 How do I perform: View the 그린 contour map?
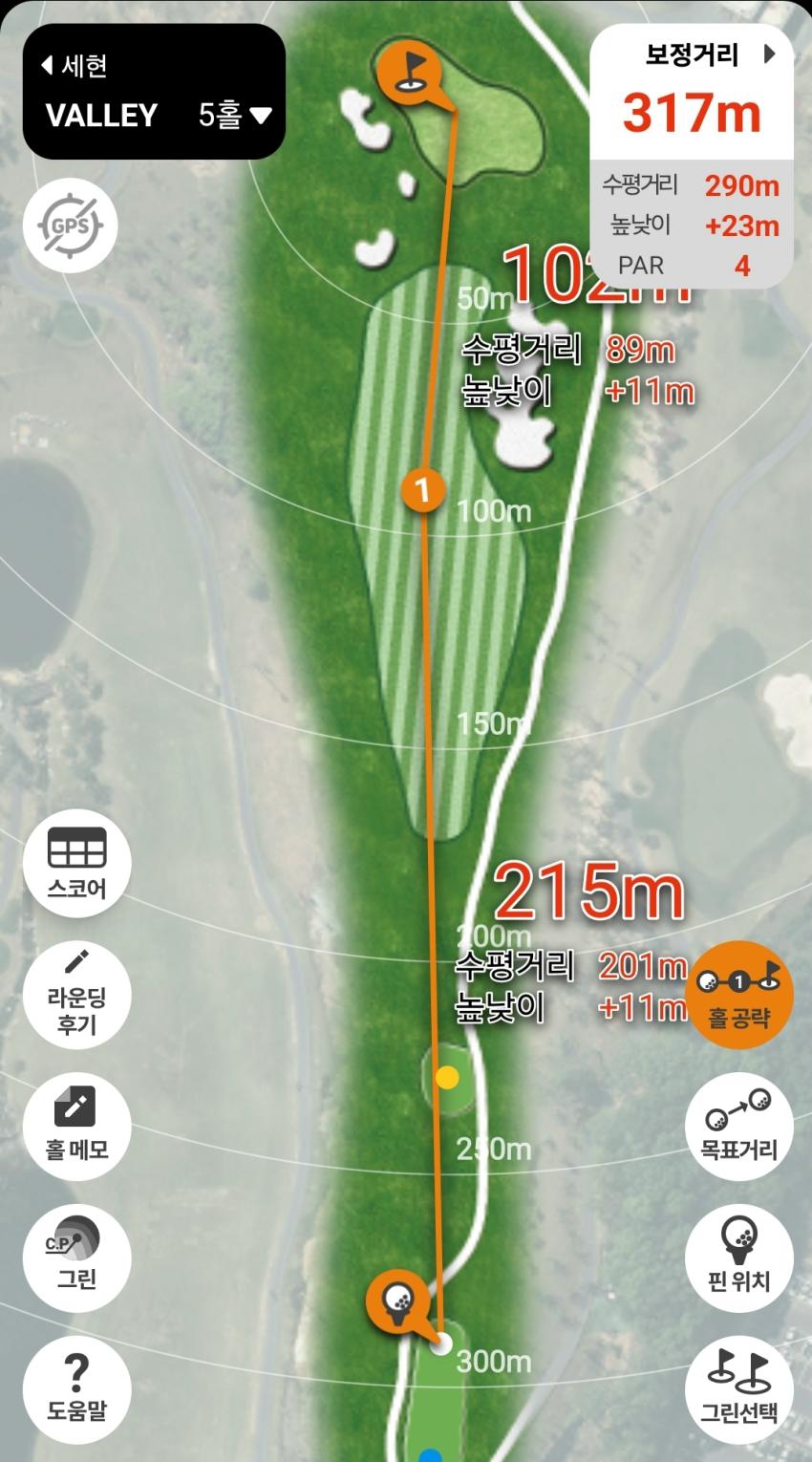(76, 1255)
